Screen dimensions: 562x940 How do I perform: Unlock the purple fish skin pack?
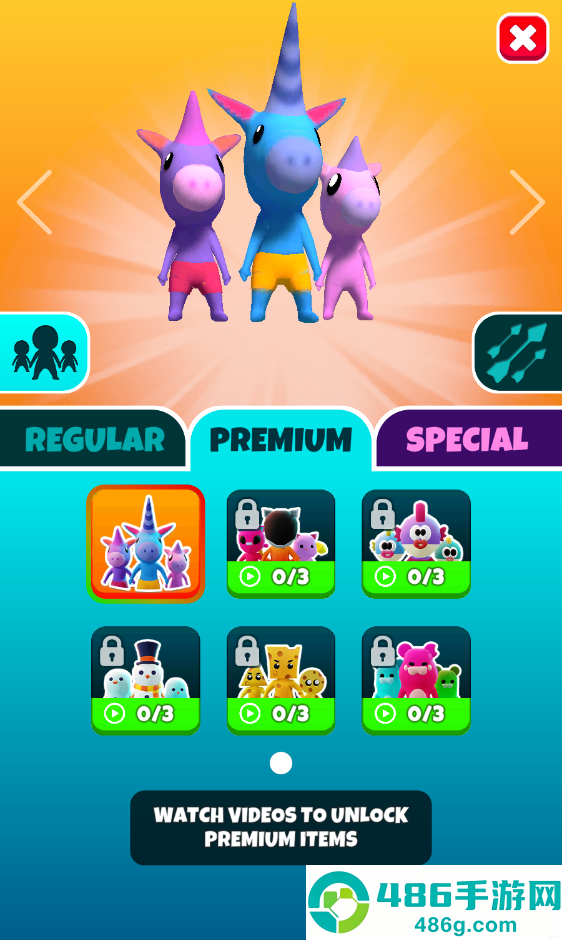tap(416, 544)
